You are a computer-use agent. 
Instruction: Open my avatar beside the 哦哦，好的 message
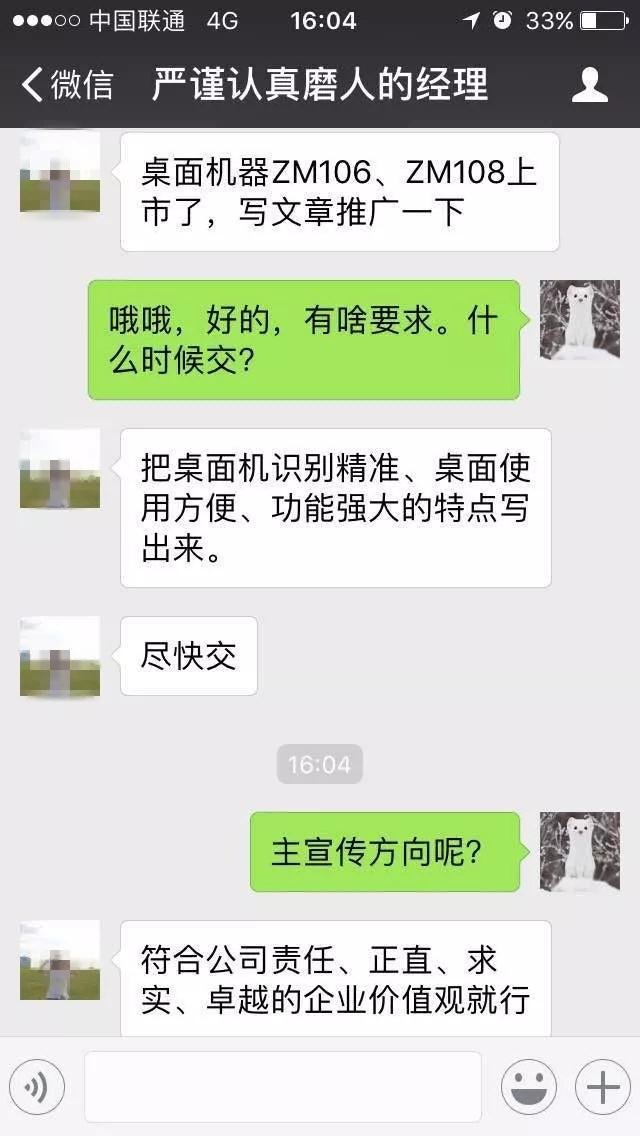click(x=580, y=320)
